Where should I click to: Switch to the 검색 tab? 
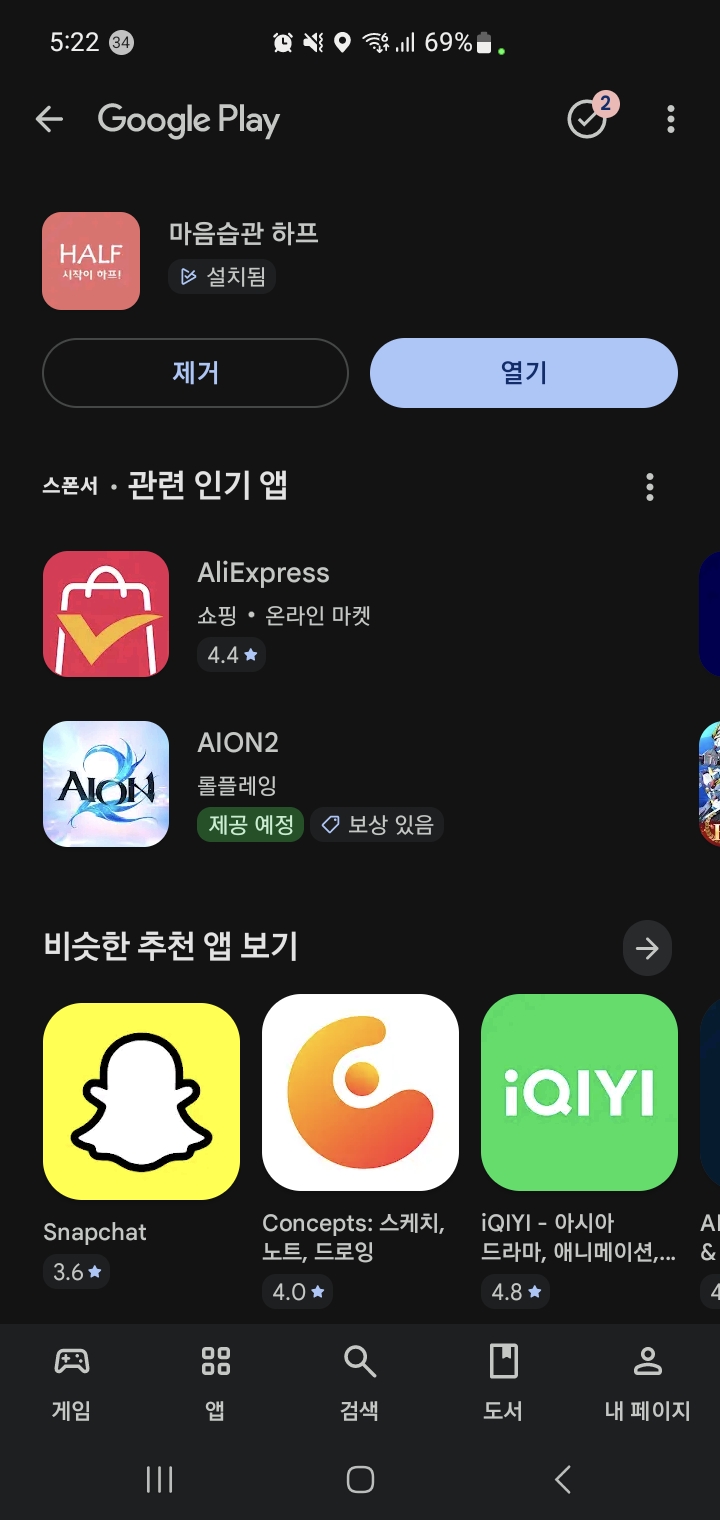coord(359,1383)
